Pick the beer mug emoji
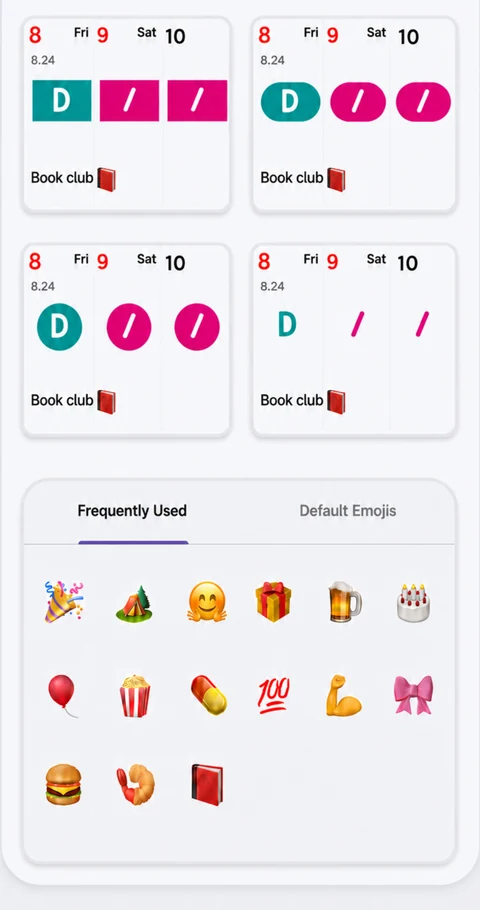 pyautogui.click(x=344, y=602)
